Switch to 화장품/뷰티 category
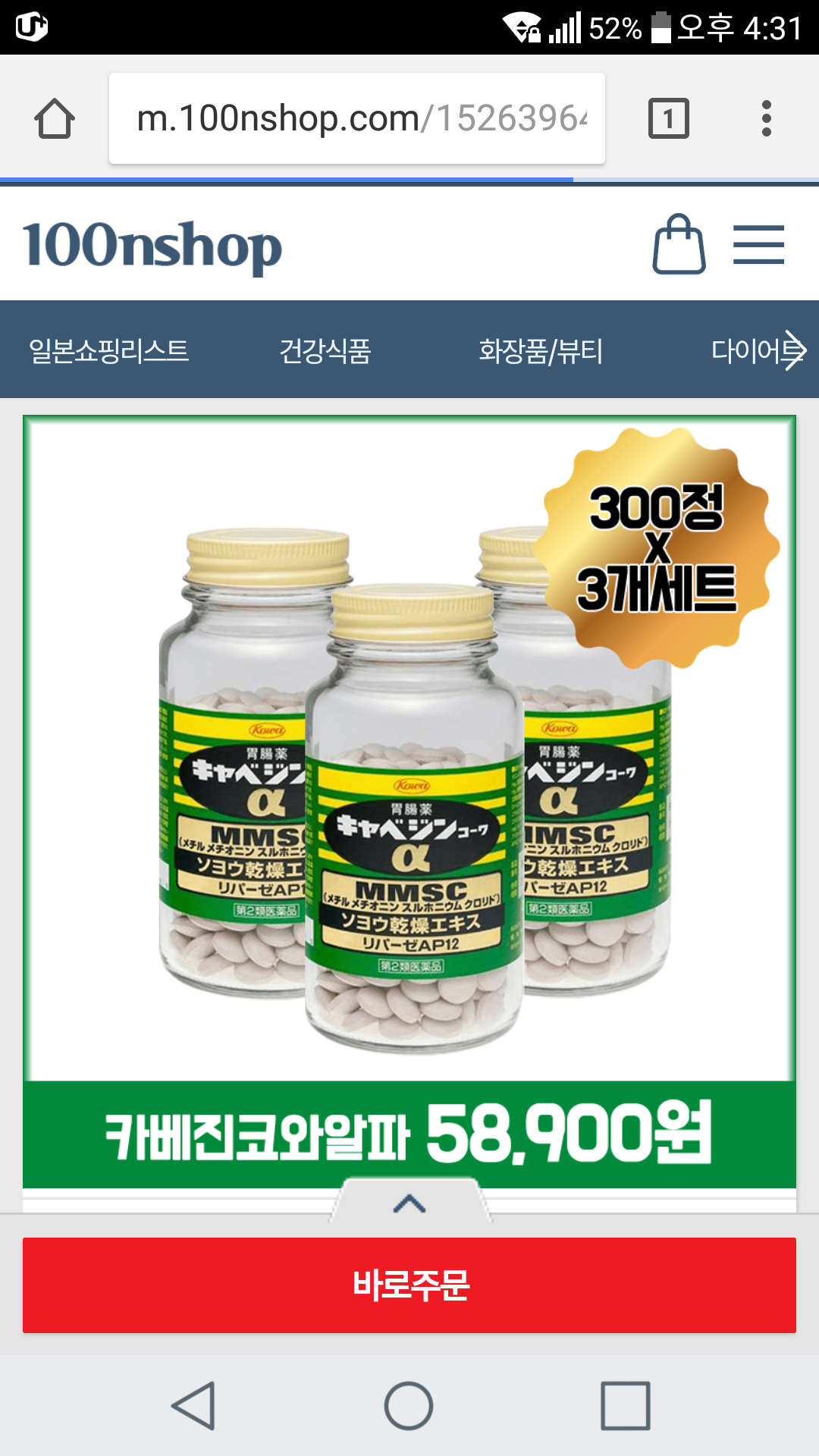 (541, 350)
